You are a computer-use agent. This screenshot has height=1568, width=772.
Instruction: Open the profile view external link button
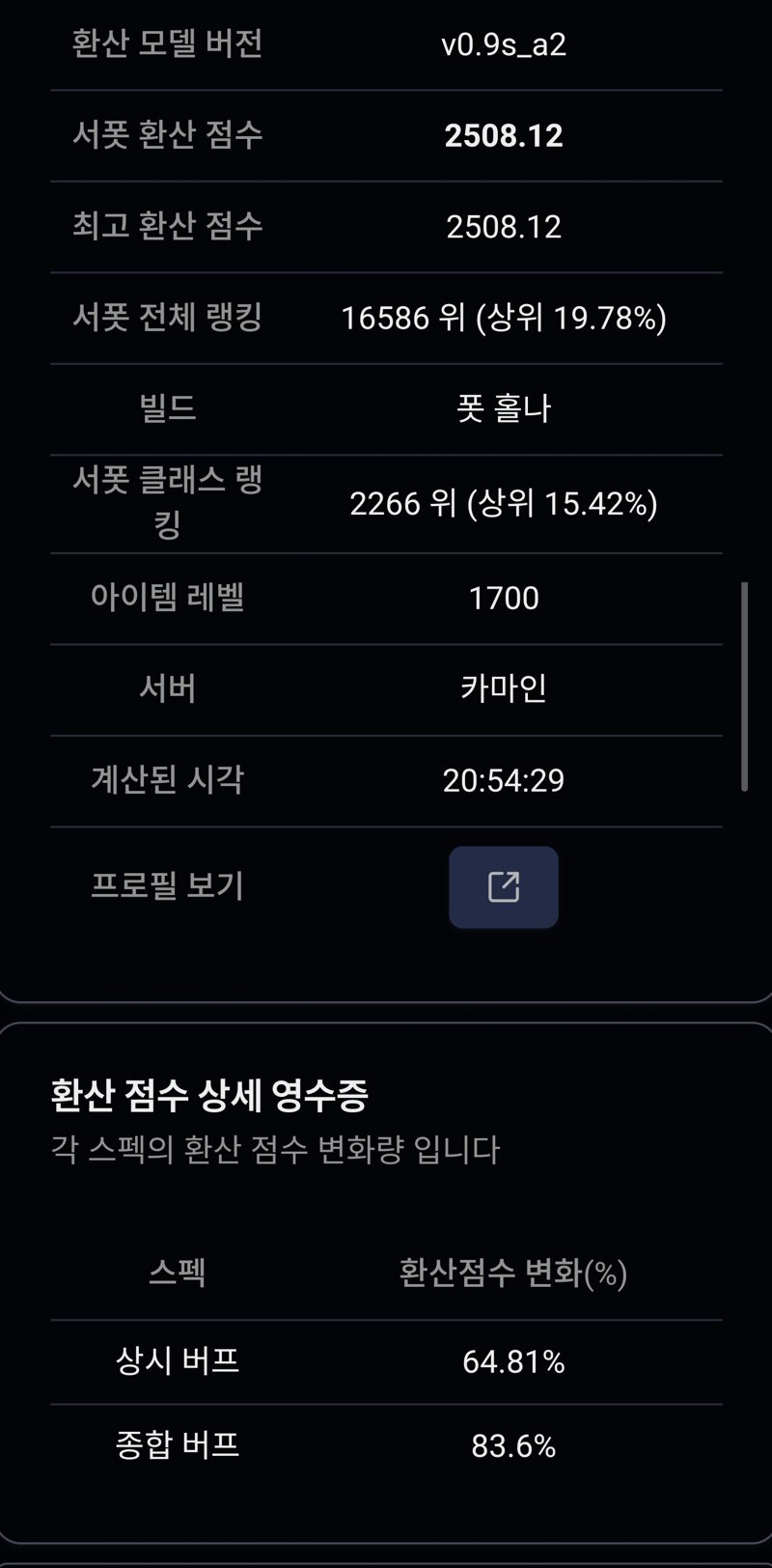click(x=504, y=887)
